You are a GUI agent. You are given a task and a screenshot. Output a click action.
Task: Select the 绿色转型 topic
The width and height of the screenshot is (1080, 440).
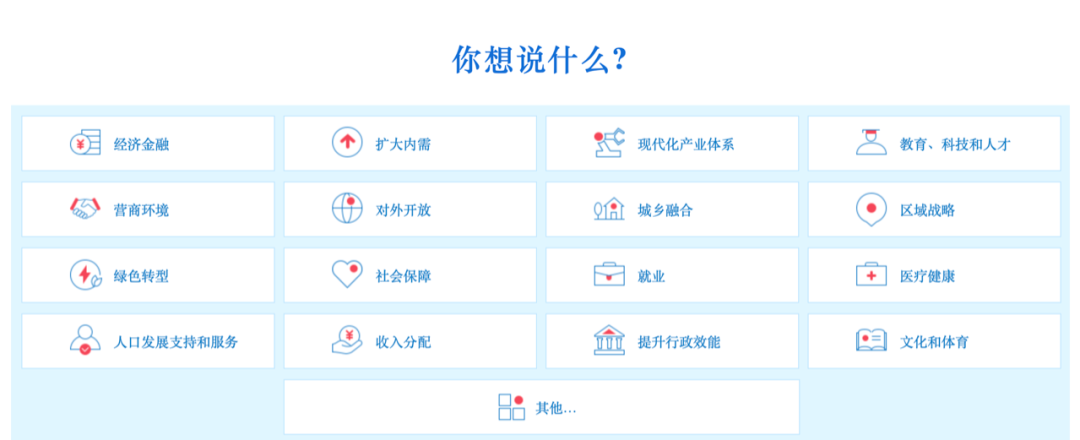coord(148,275)
